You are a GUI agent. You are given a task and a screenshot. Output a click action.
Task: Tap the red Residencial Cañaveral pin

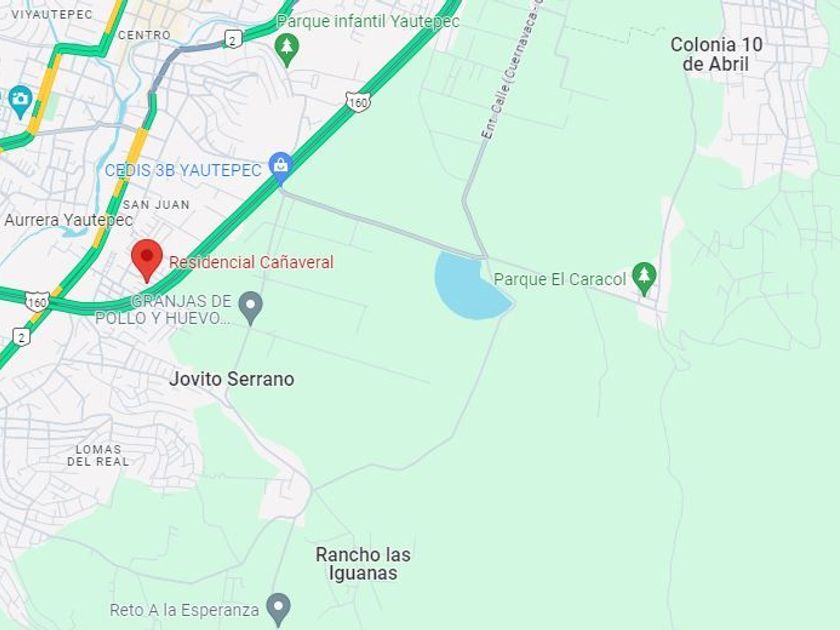point(147,260)
